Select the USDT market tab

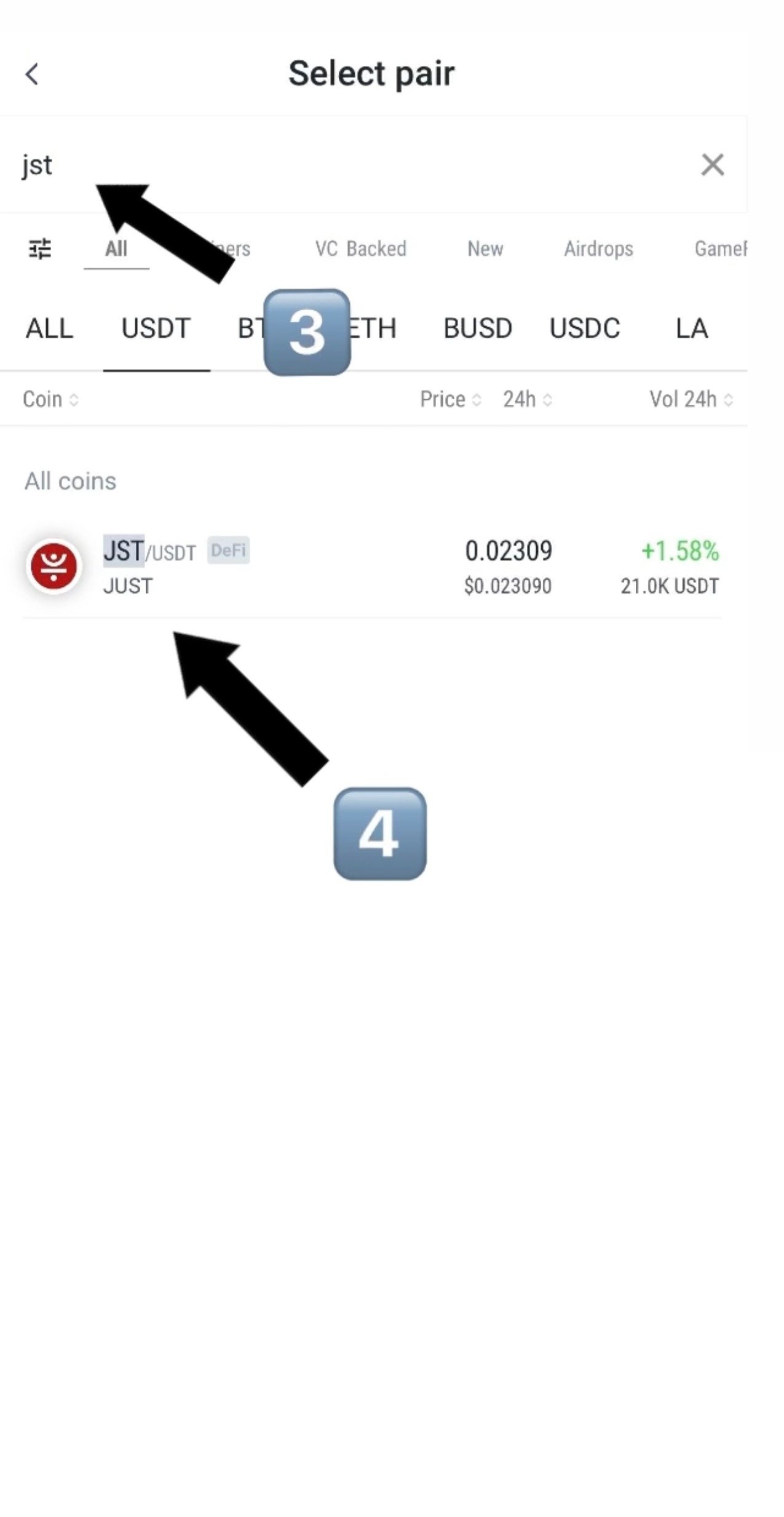pyautogui.click(x=156, y=328)
